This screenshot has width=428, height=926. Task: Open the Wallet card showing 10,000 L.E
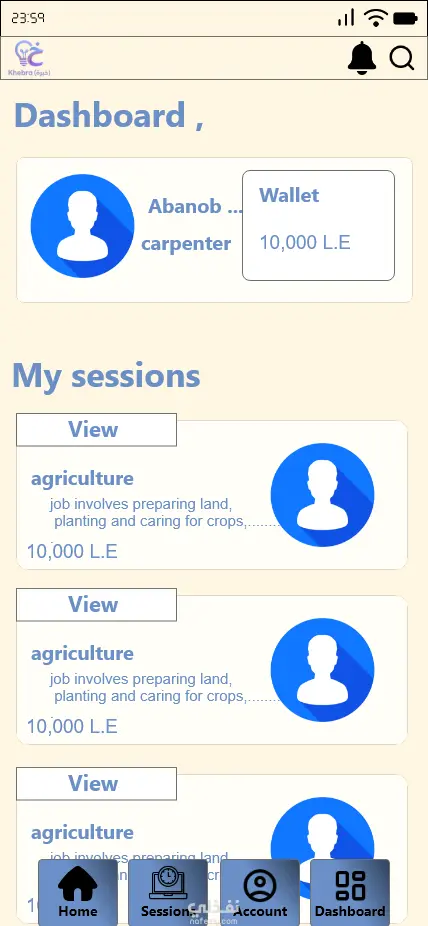318,226
